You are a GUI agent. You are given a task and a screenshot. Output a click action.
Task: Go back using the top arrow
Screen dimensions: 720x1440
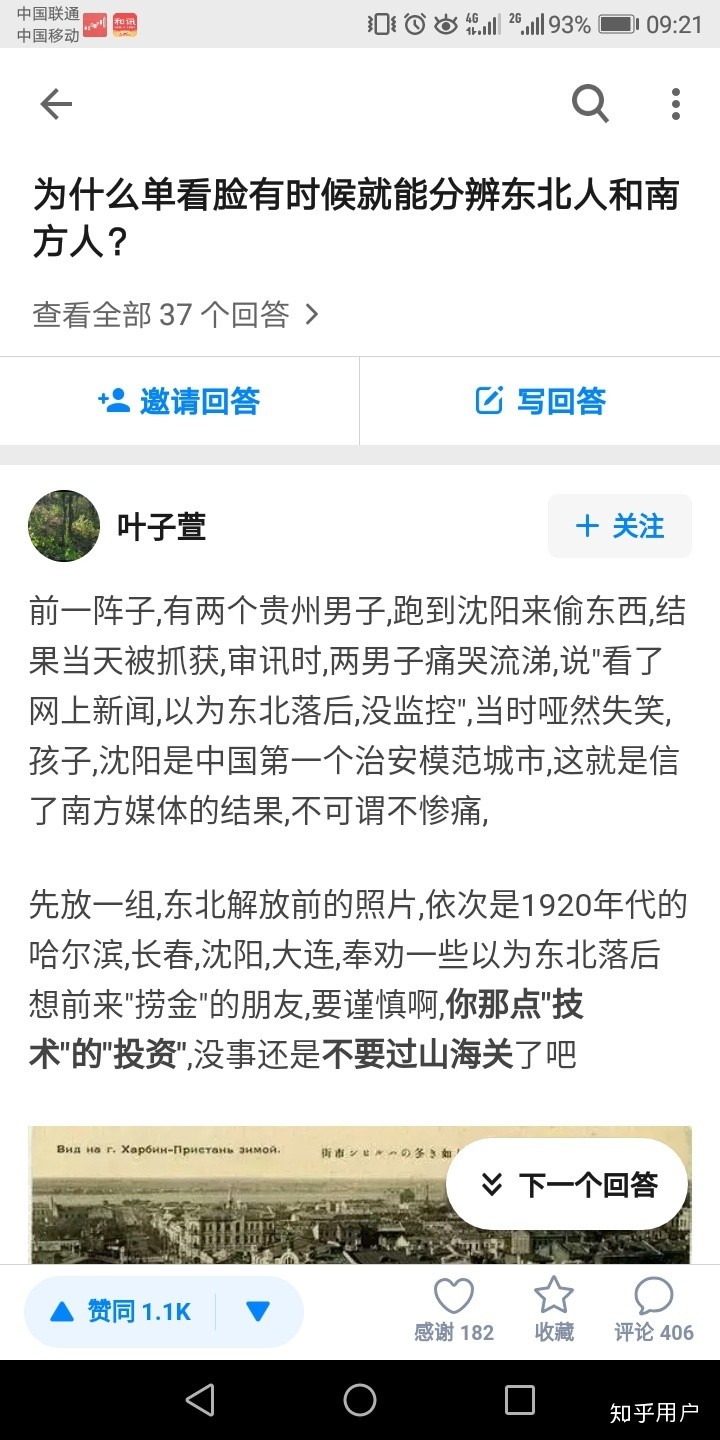click(x=56, y=104)
